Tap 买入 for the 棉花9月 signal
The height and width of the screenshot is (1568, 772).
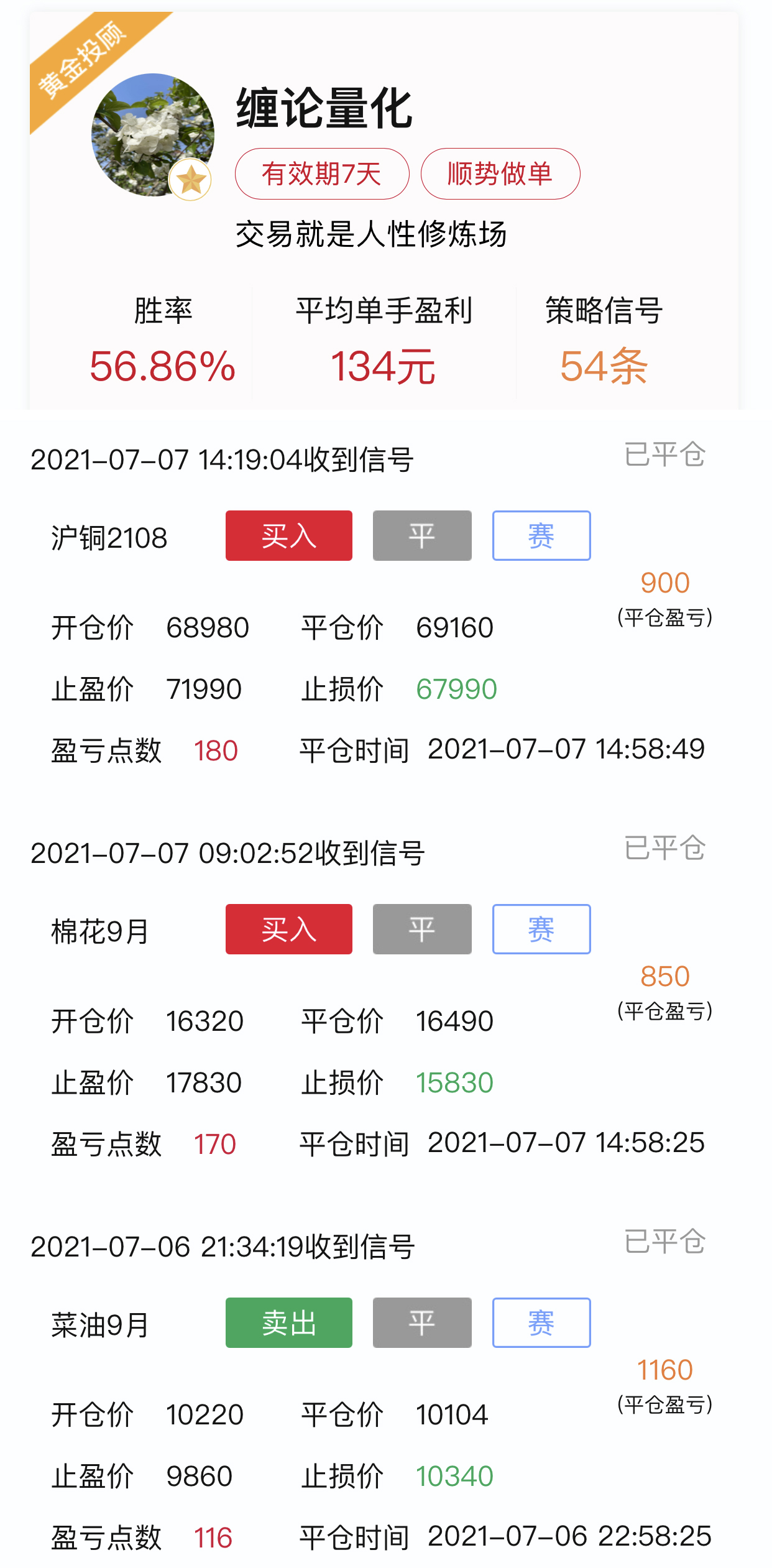pyautogui.click(x=289, y=929)
